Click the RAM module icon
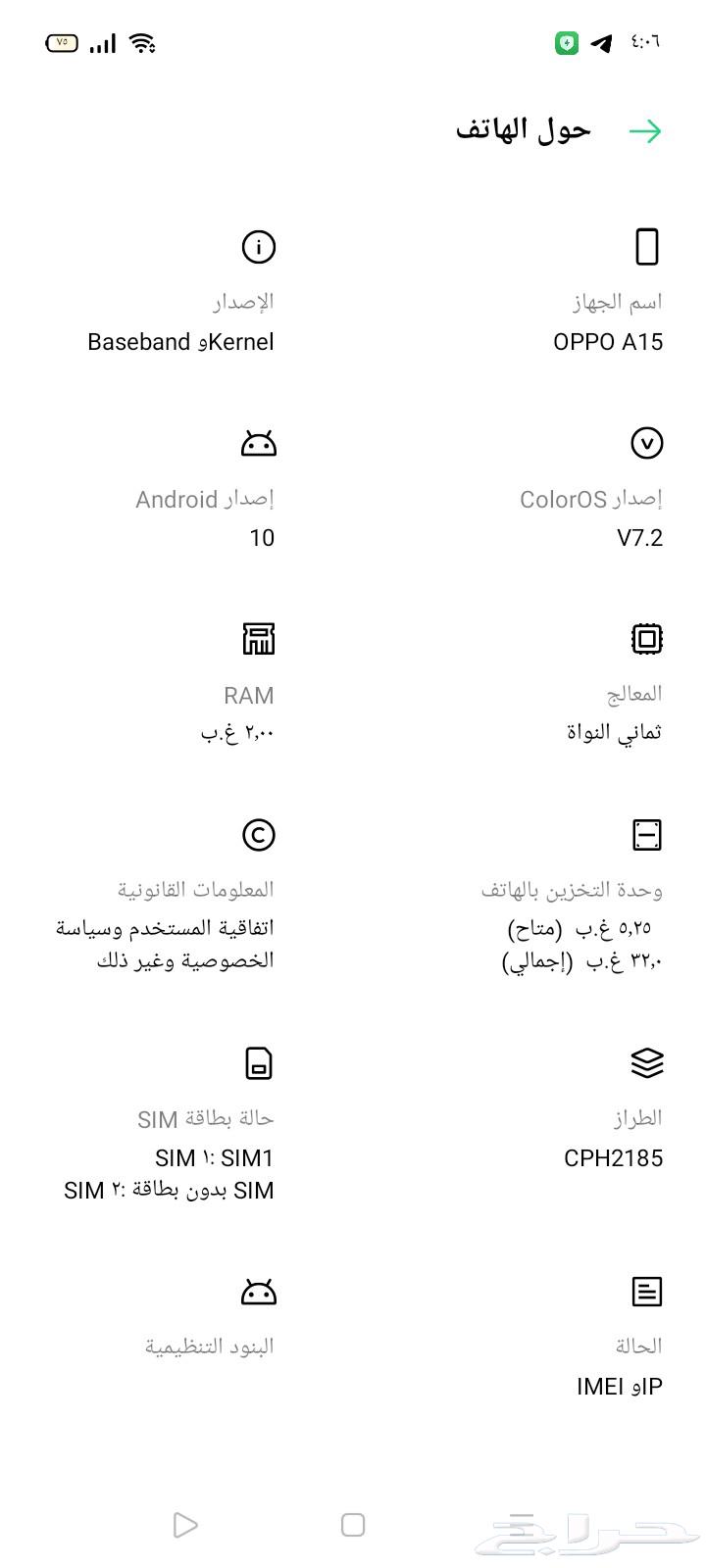This screenshot has height=1568, width=706. 257,638
